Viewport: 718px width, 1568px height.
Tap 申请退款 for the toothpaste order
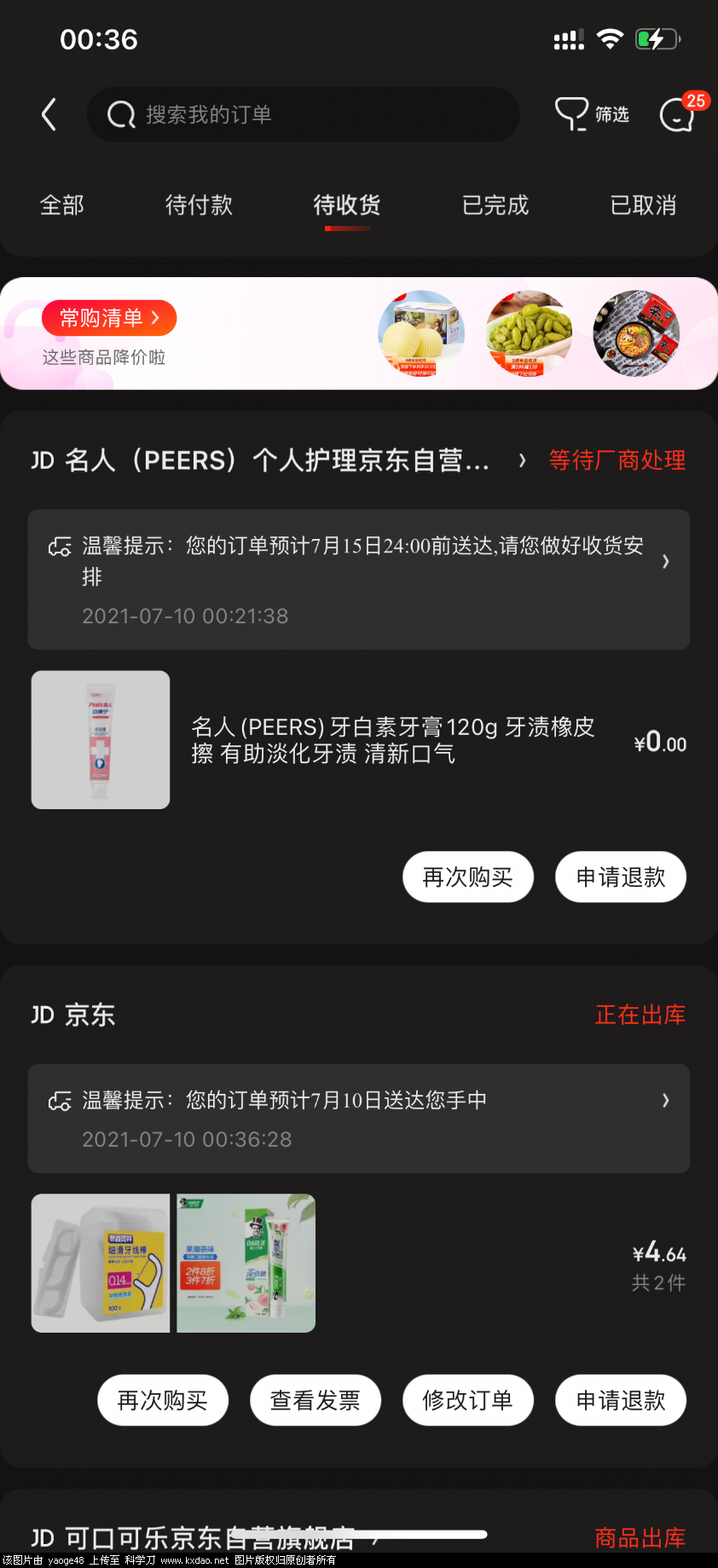(620, 877)
